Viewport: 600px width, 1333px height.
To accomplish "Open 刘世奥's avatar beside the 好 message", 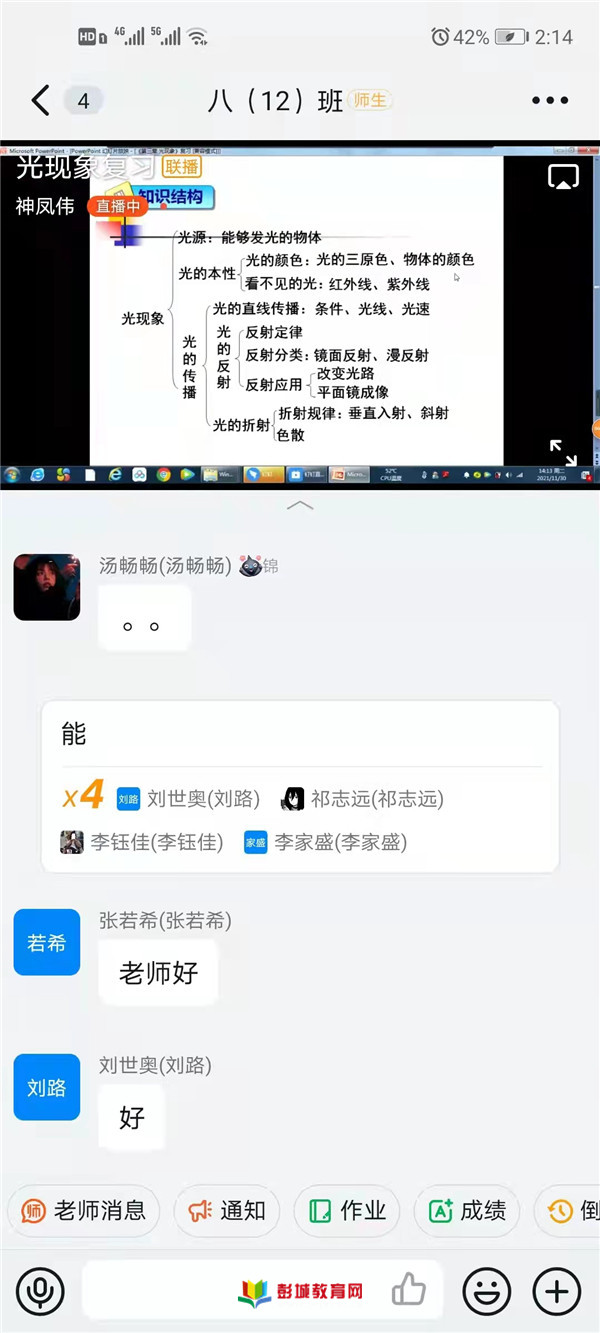I will tap(47, 1087).
